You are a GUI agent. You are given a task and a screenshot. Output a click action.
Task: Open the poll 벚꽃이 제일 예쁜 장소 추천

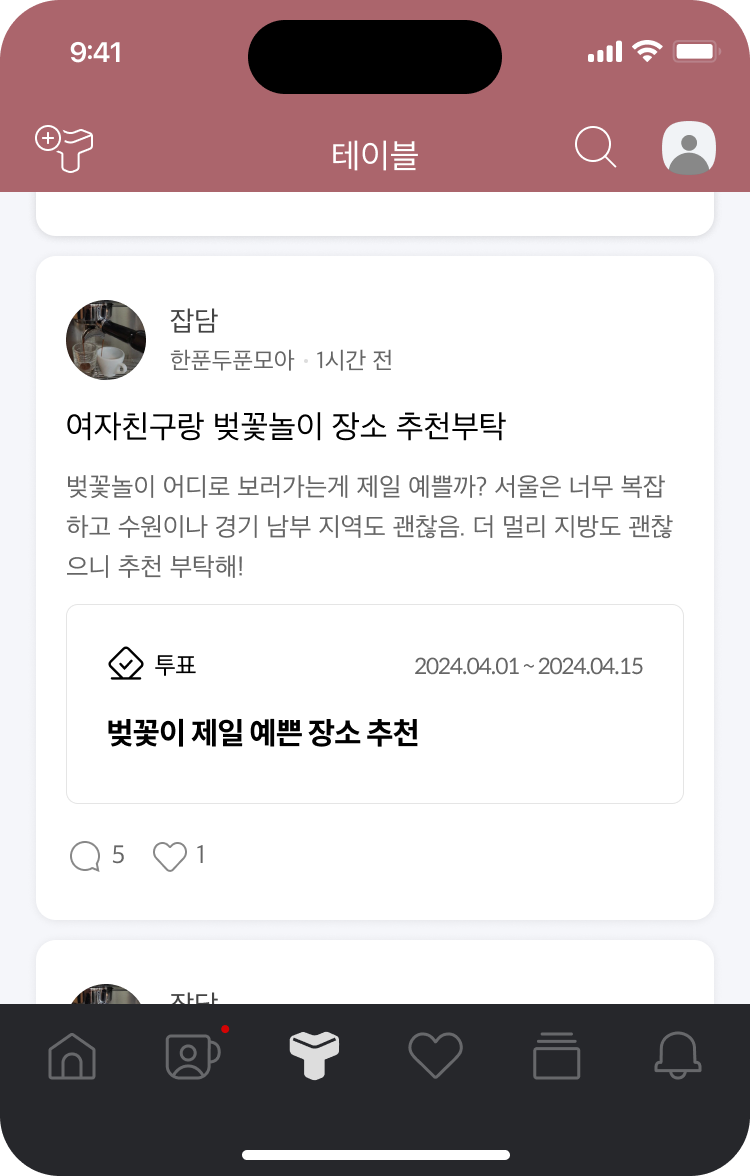point(264,733)
